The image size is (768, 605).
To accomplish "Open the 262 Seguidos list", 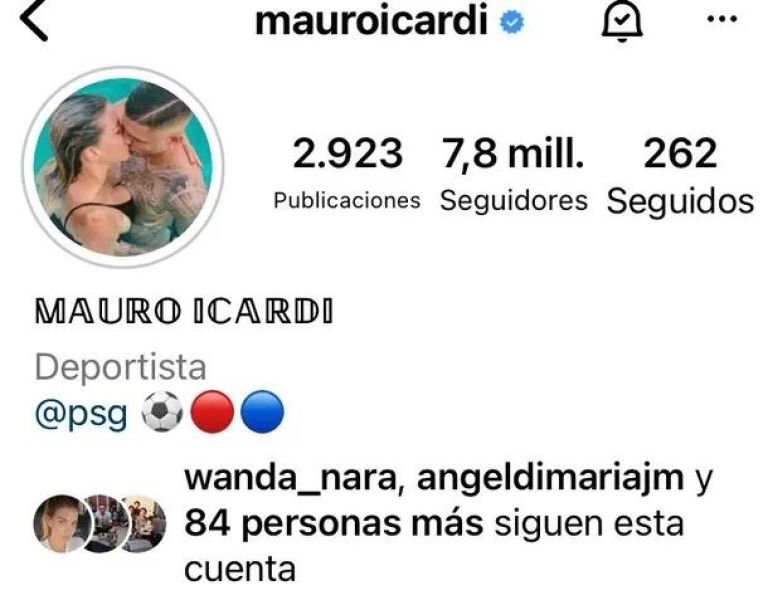I will pos(680,173).
